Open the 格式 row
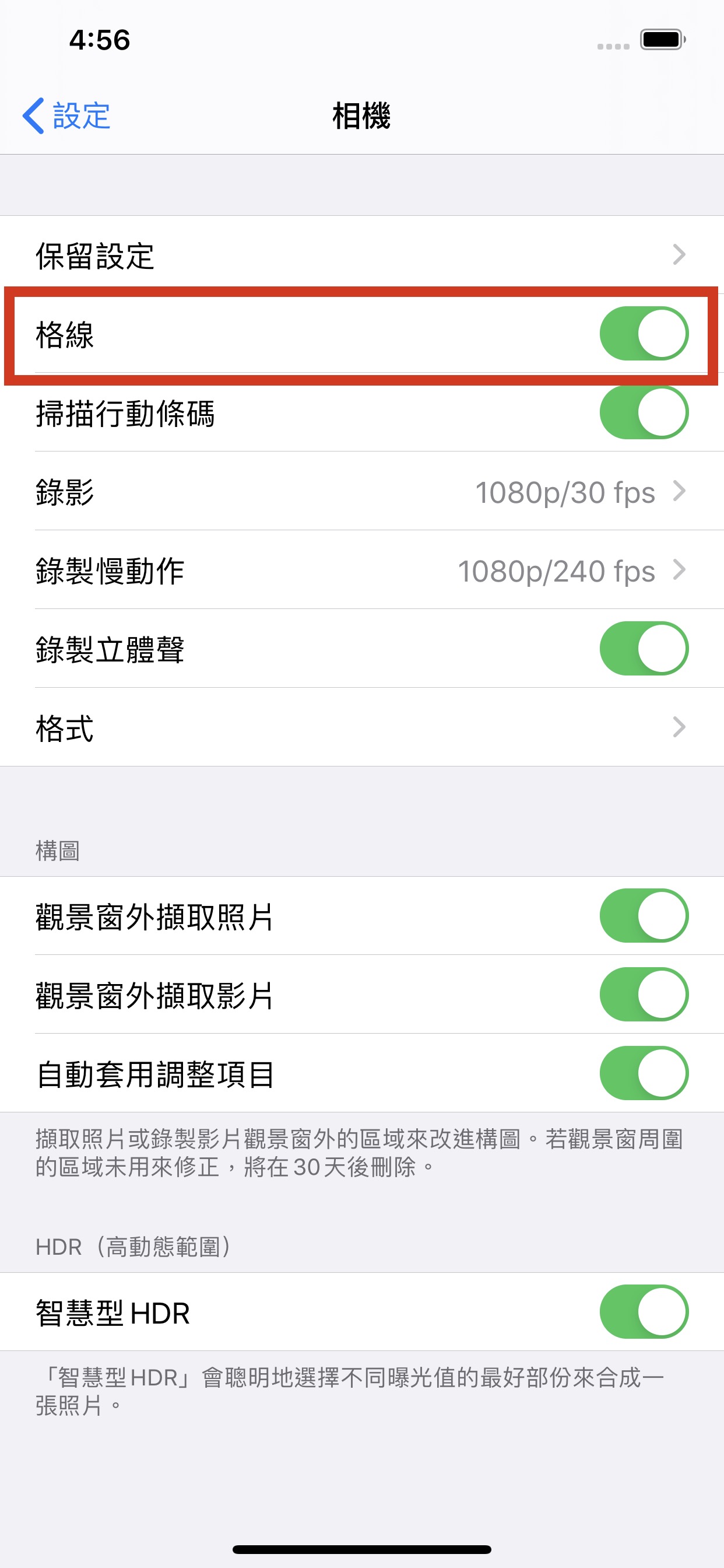The image size is (724, 1568). [x=361, y=727]
